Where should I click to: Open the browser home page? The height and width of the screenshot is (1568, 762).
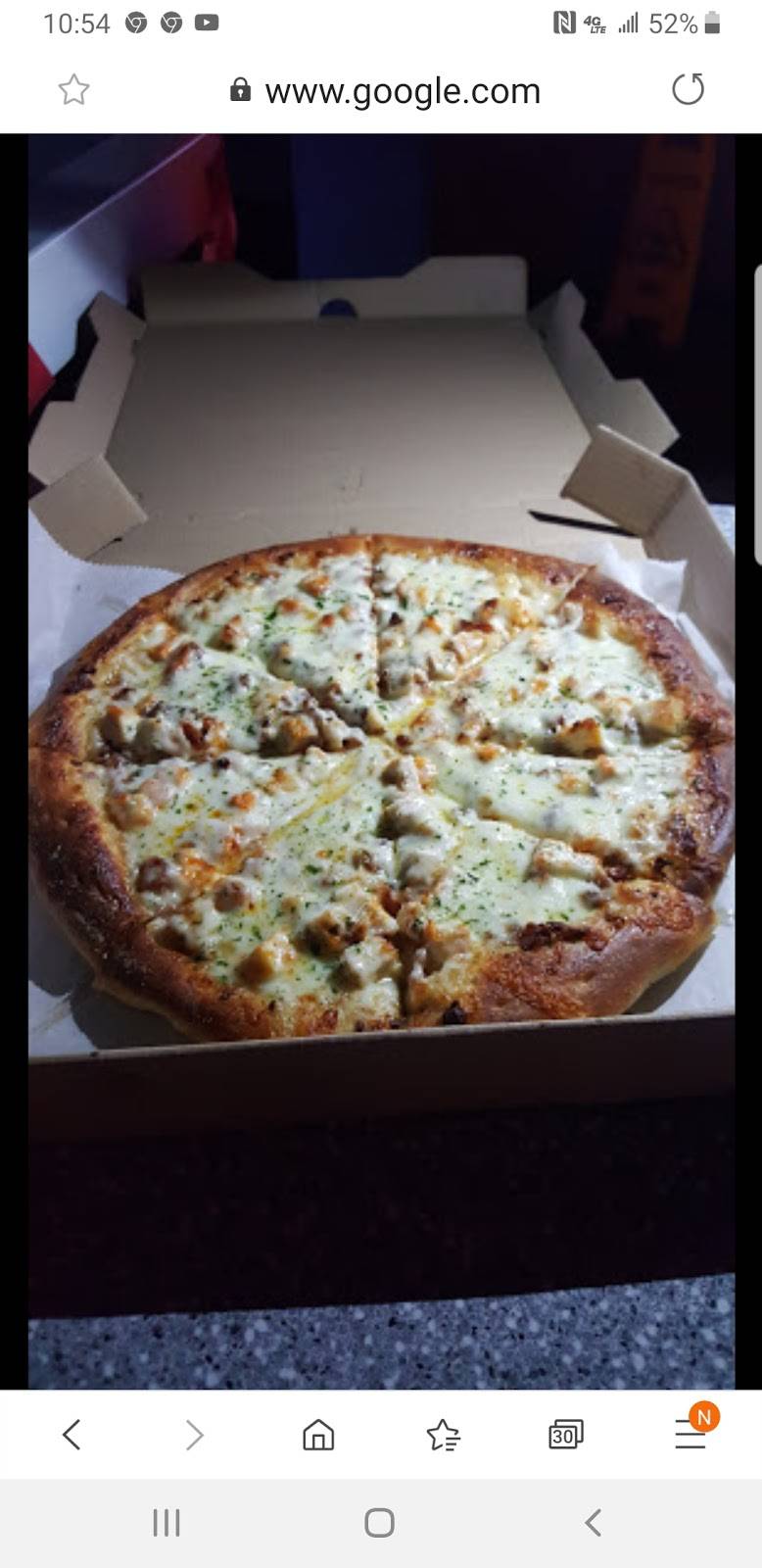[x=318, y=1435]
